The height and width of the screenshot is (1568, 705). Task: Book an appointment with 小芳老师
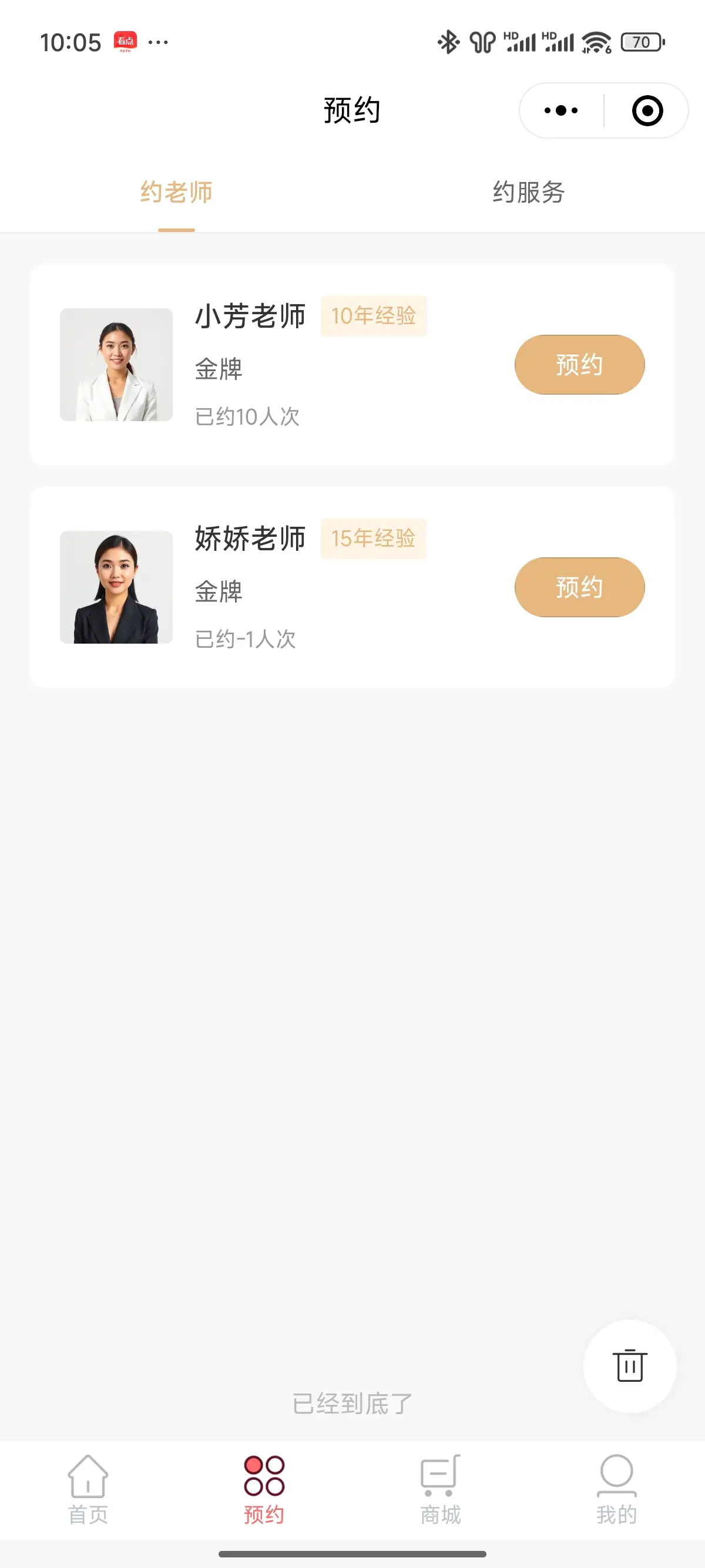pyautogui.click(x=579, y=365)
